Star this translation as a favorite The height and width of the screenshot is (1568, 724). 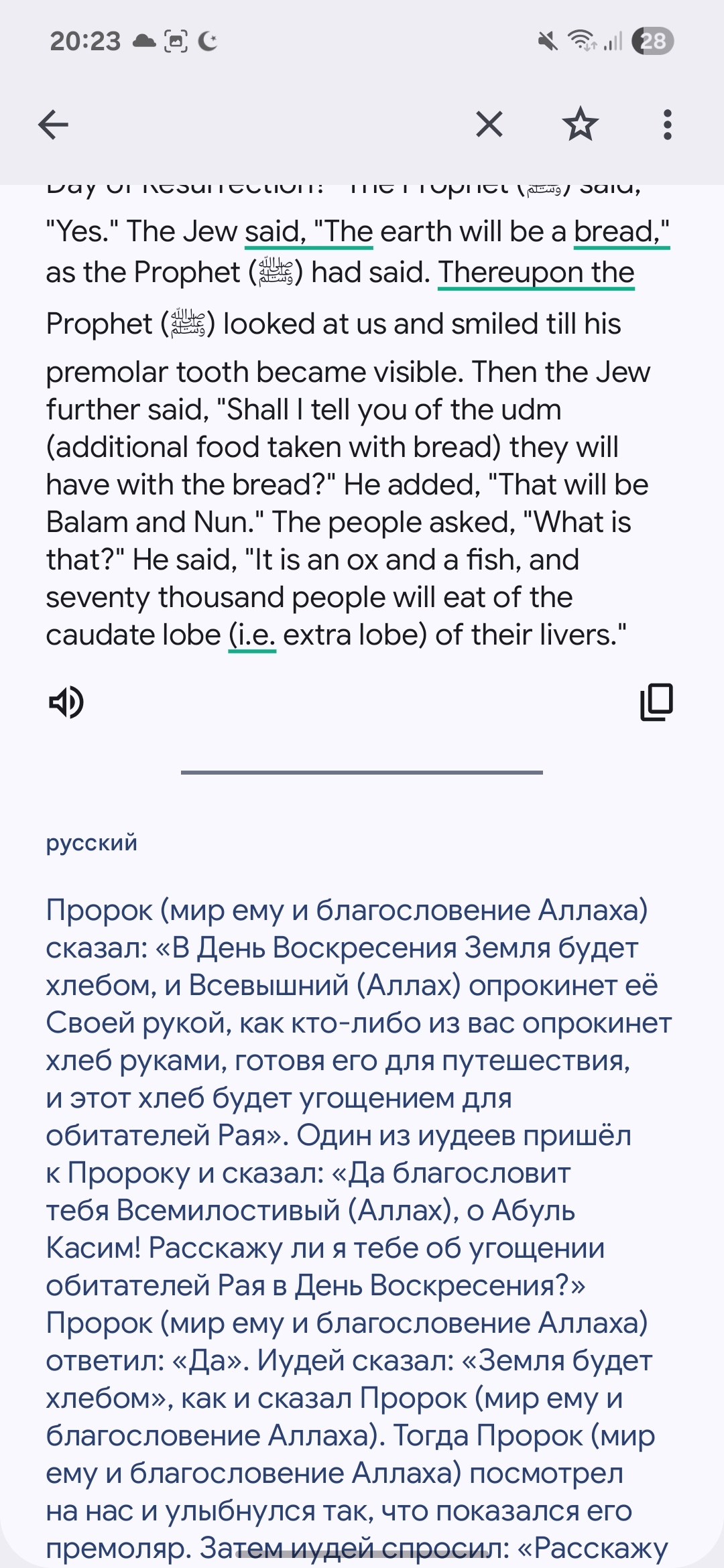580,125
